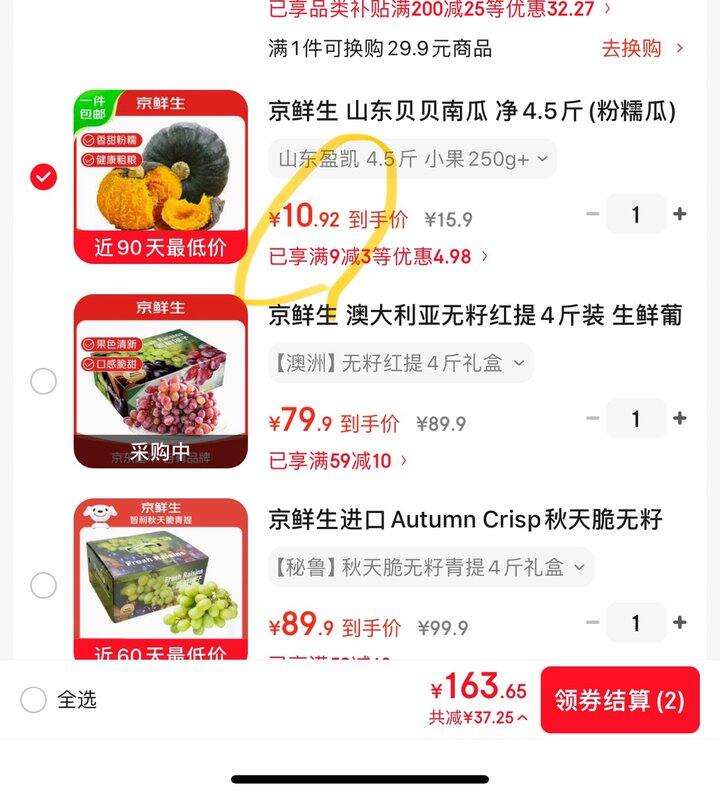Image resolution: width=720 pixels, height=797 pixels.
Task: Decrease red grapes quantity with minus button
Action: [x=593, y=419]
